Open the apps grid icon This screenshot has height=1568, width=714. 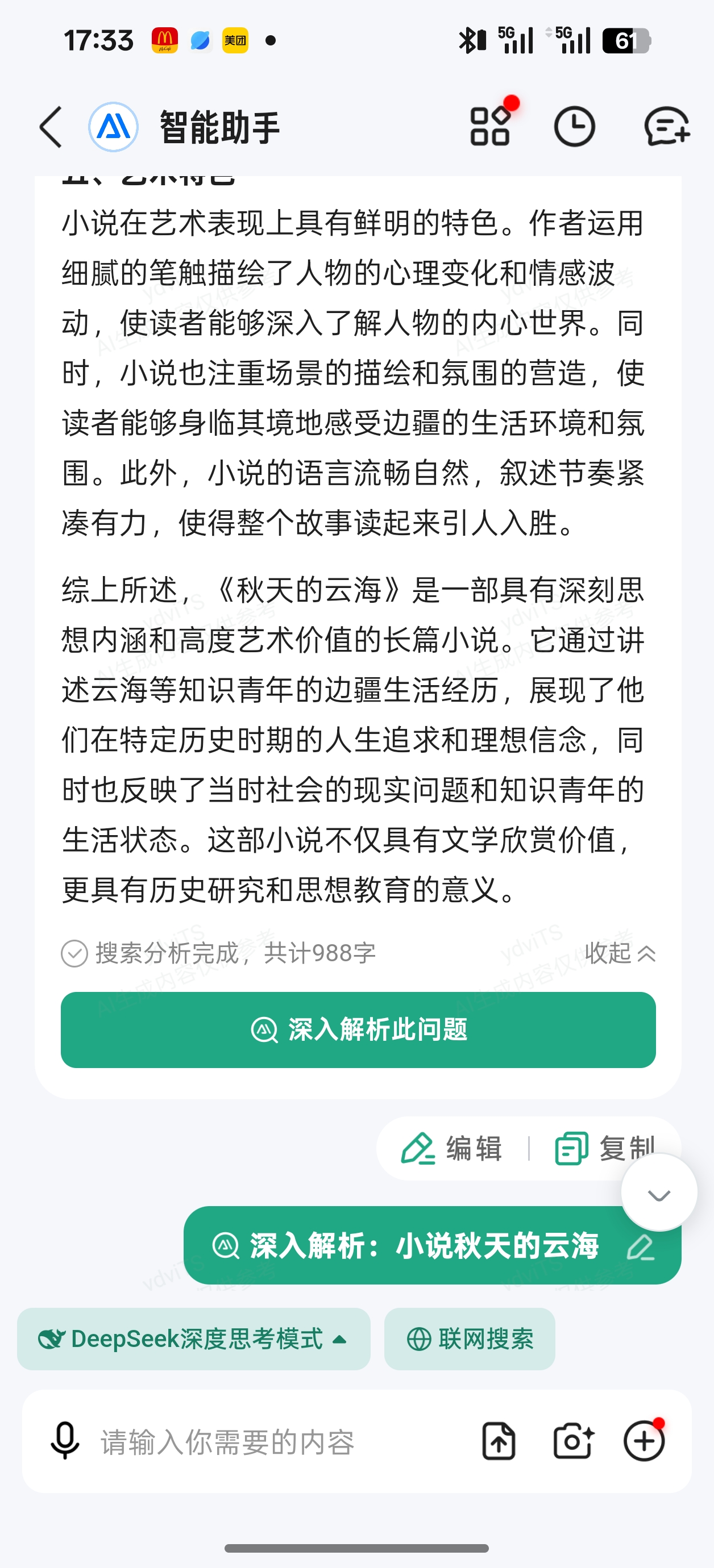490,127
